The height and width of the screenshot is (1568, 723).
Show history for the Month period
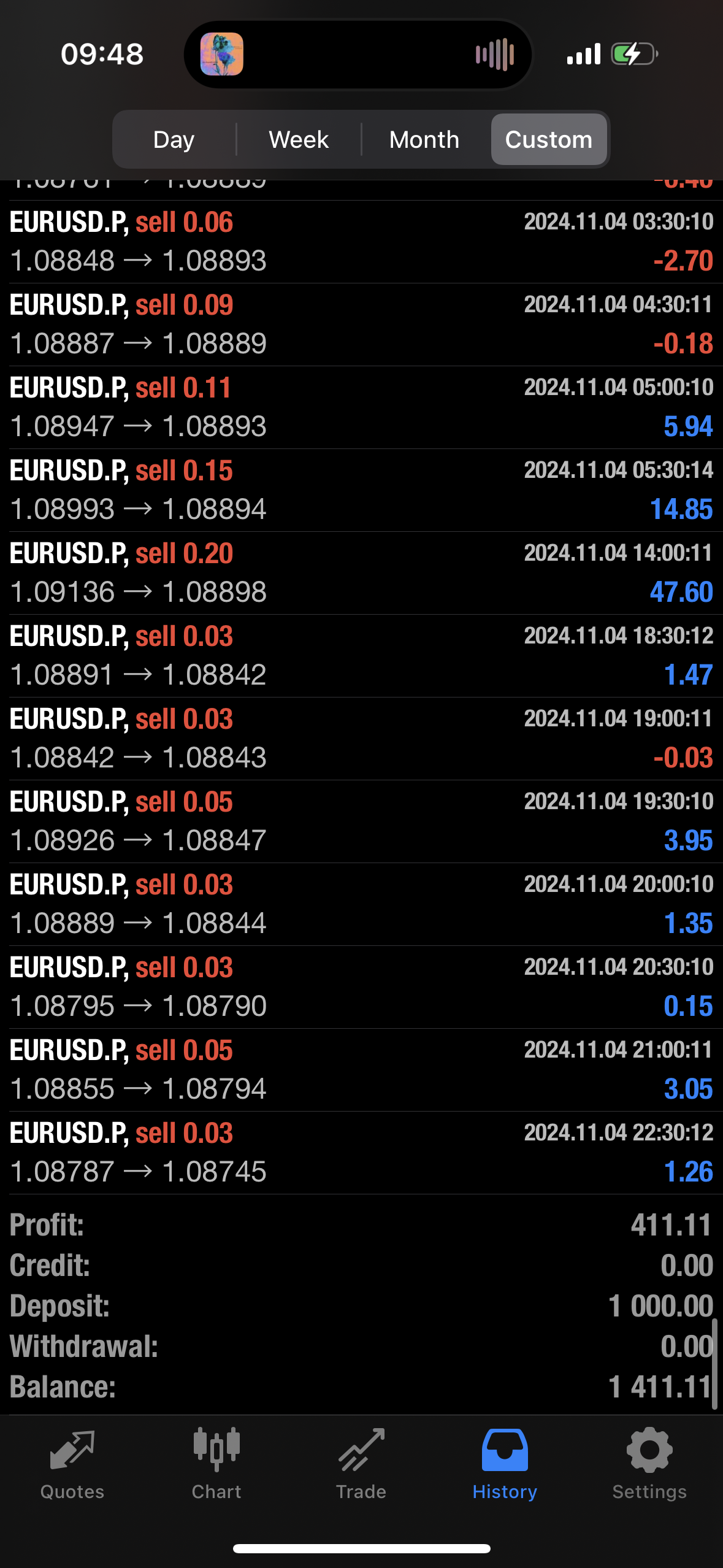(x=424, y=140)
